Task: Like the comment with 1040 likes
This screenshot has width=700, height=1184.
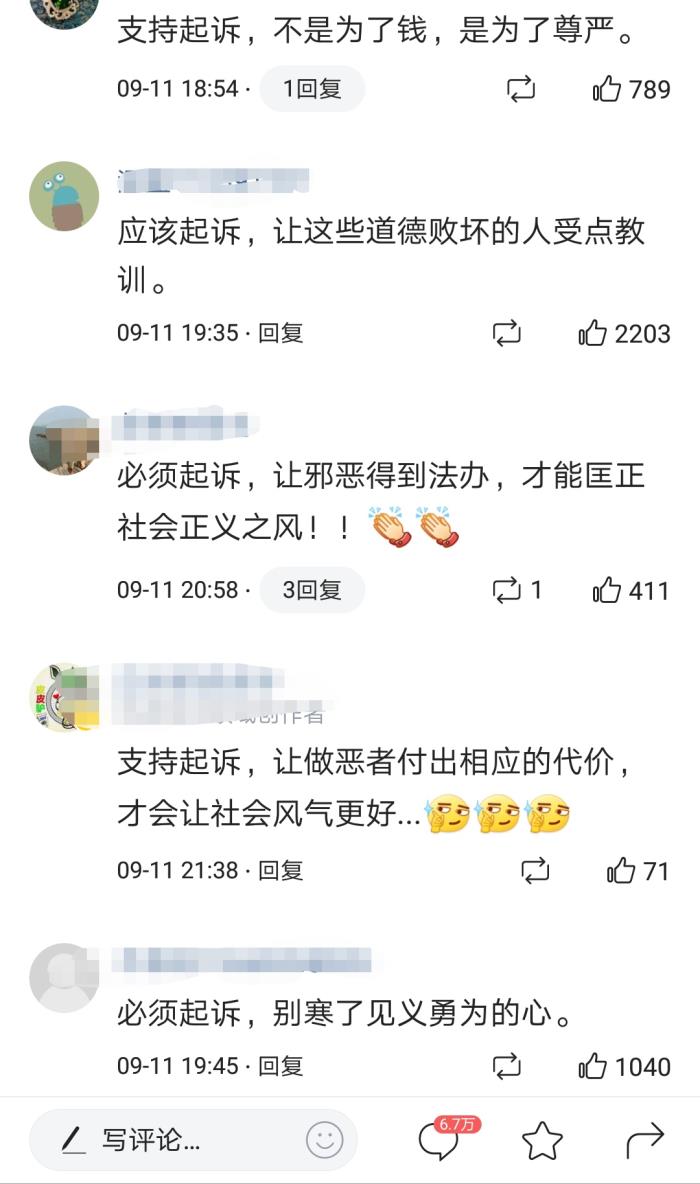Action: coord(593,1066)
